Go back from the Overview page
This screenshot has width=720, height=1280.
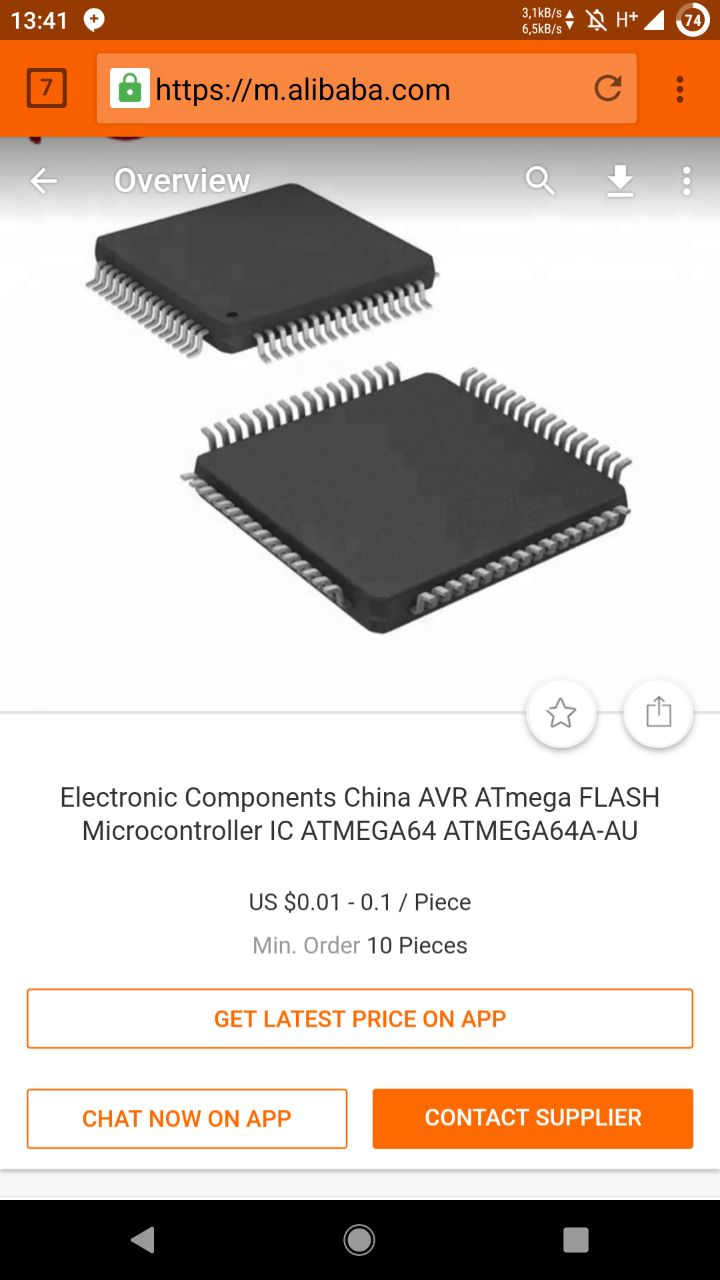[43, 181]
